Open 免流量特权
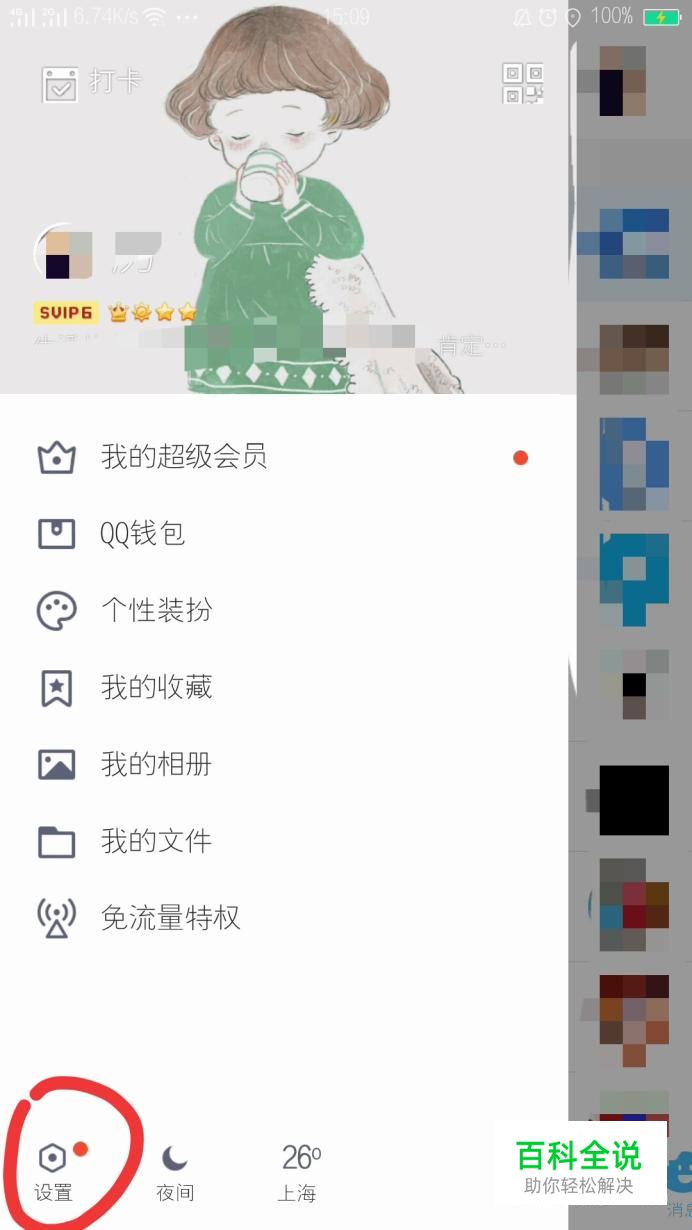Screen dimensions: 692x1230 [x=170, y=918]
